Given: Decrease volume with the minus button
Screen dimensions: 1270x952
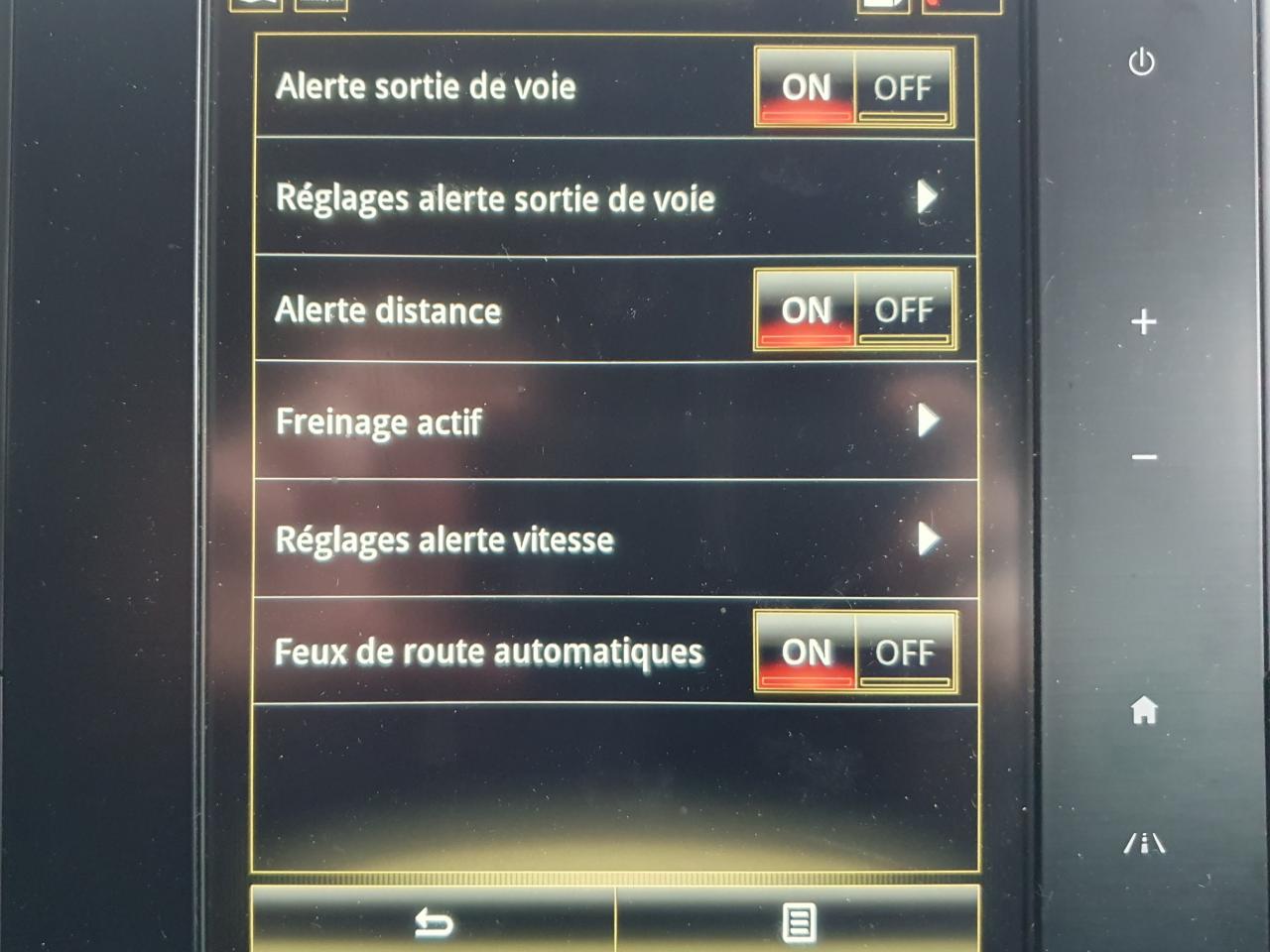Looking at the screenshot, I should (x=1144, y=457).
